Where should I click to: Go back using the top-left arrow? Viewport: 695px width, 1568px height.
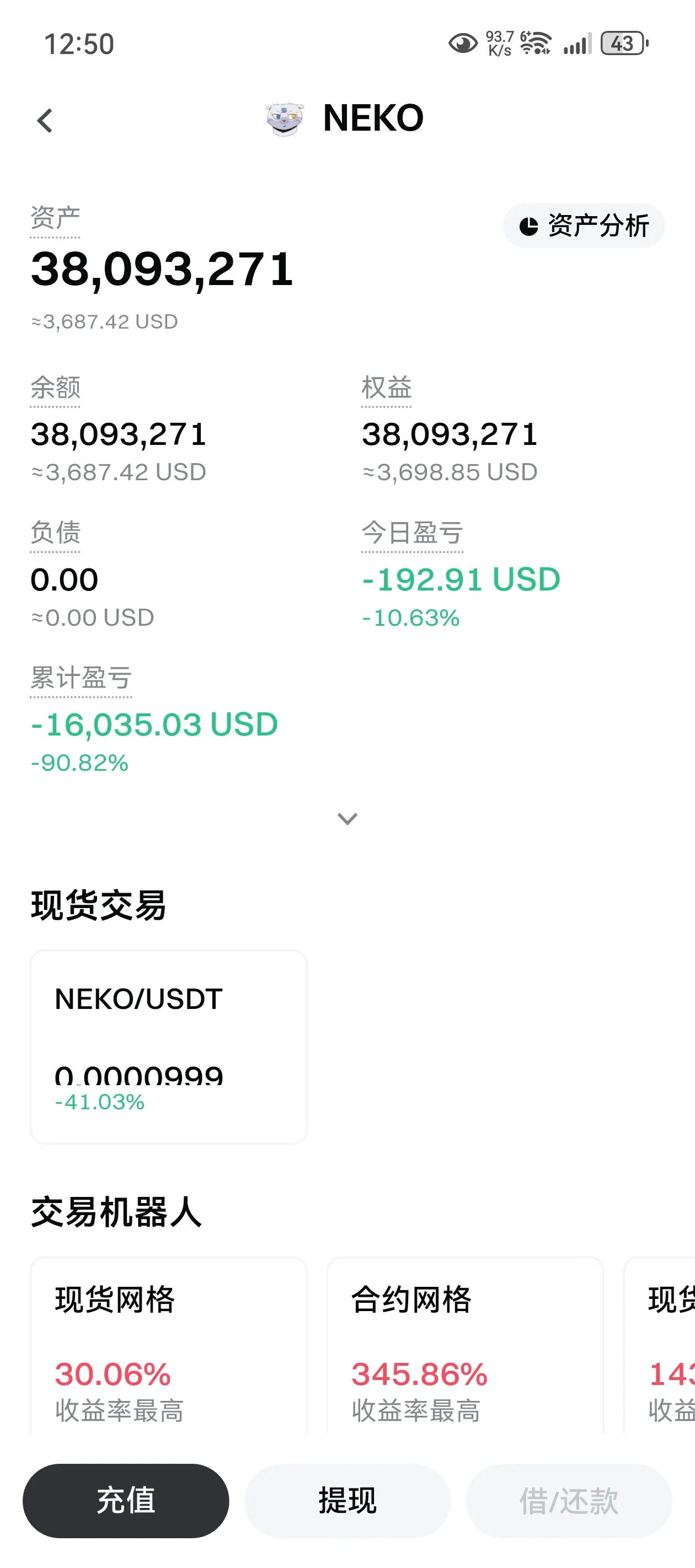45,120
